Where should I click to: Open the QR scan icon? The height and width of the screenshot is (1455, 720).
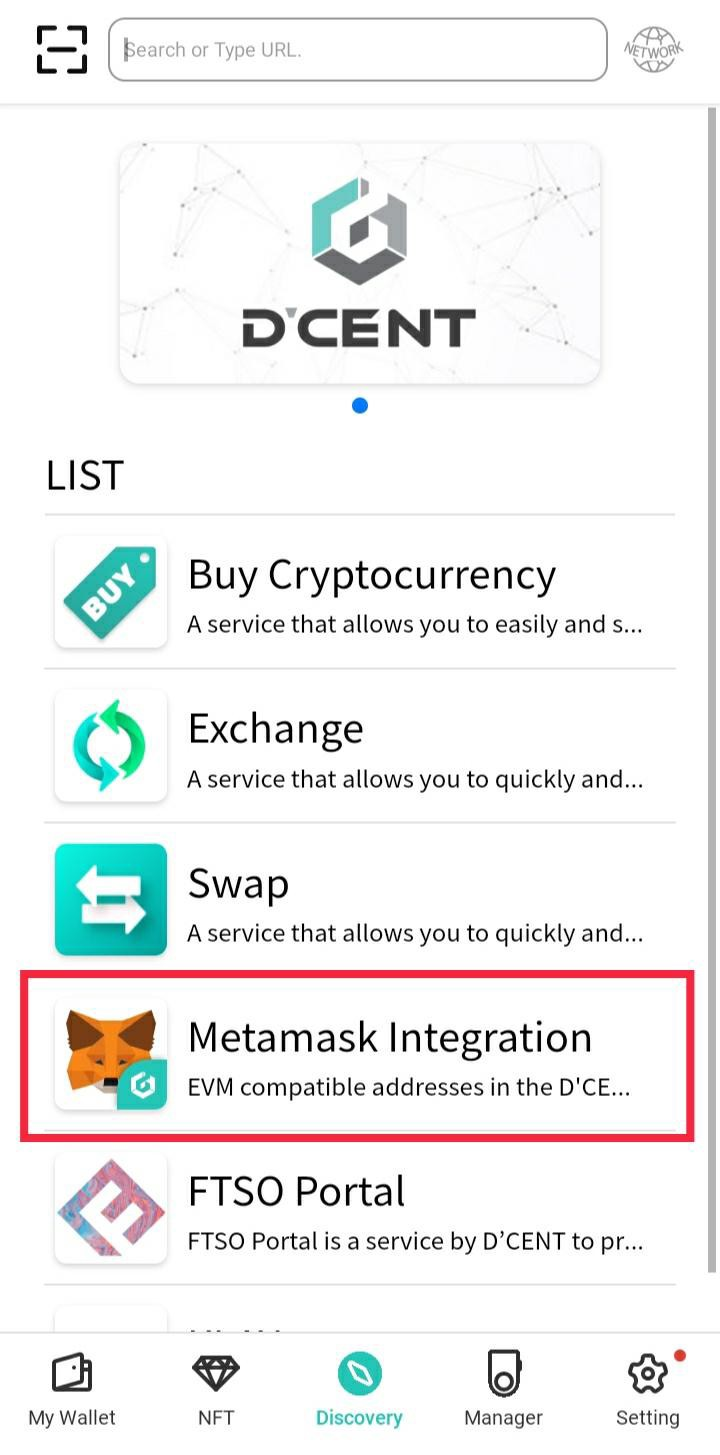pos(62,49)
